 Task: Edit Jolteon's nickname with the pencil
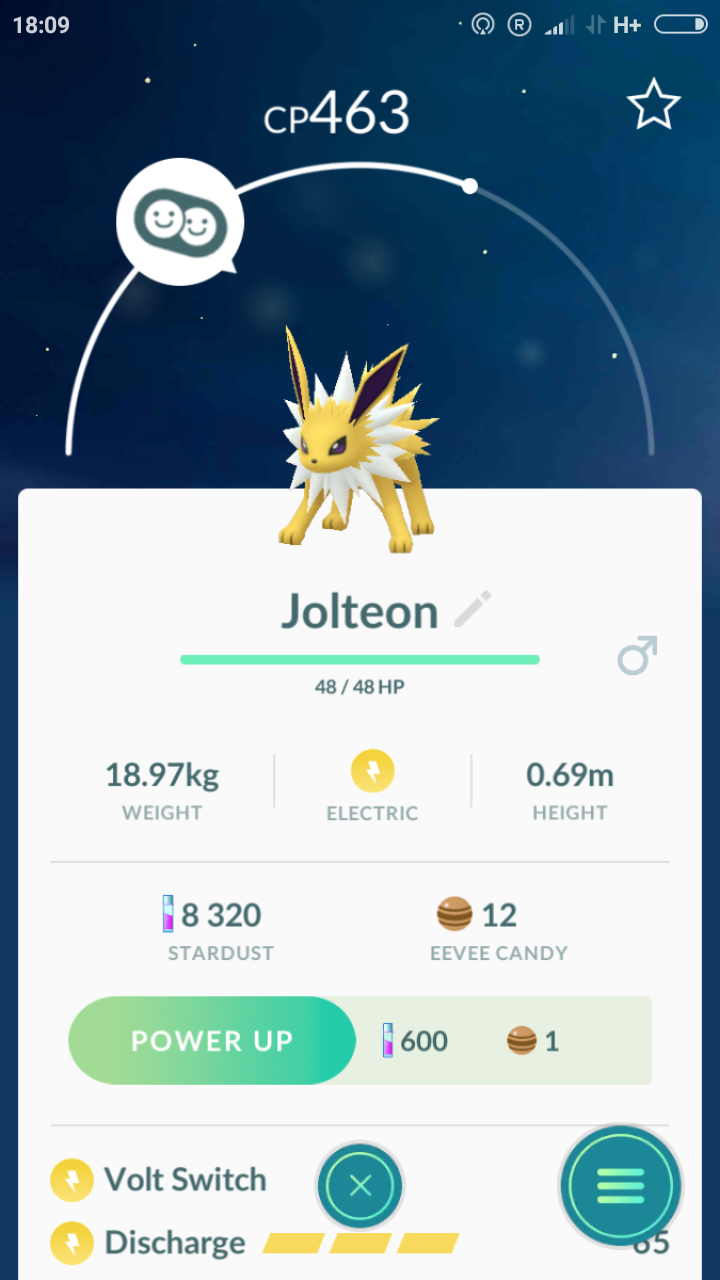472,609
